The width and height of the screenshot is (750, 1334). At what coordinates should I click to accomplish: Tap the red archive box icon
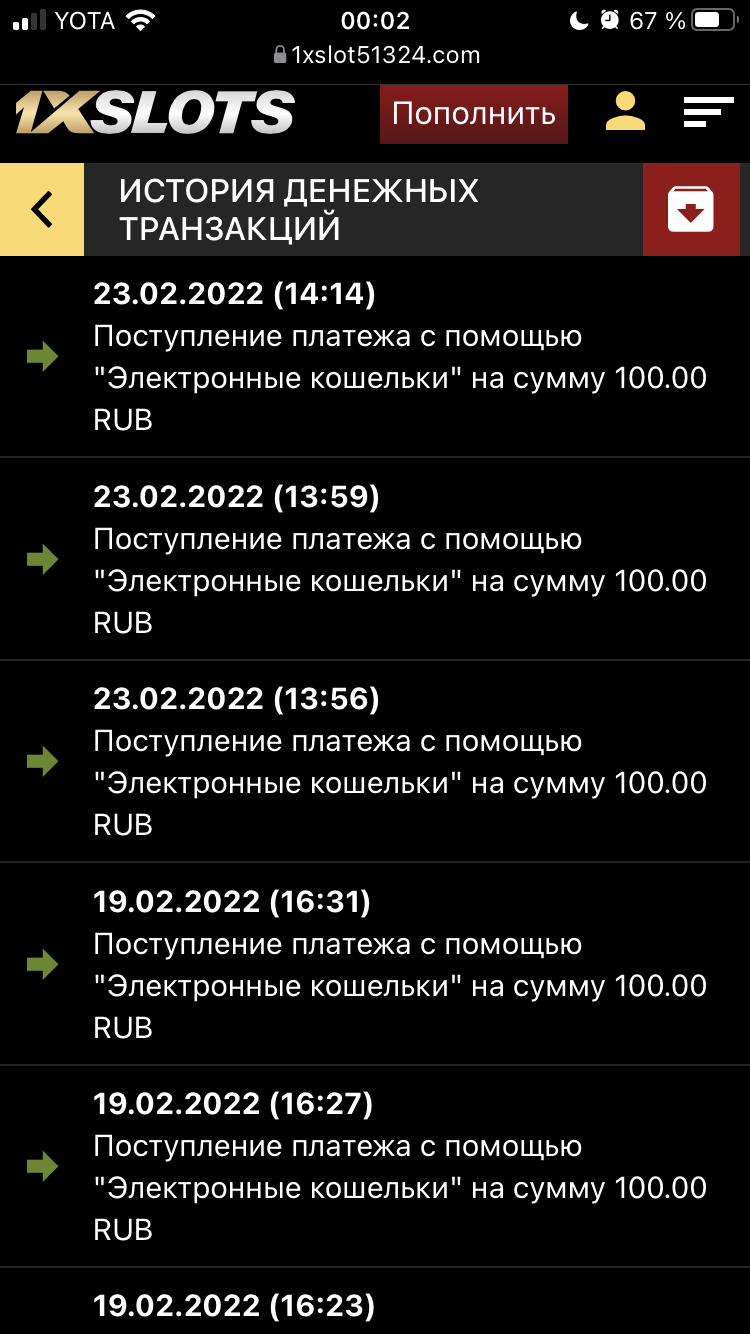coord(691,210)
